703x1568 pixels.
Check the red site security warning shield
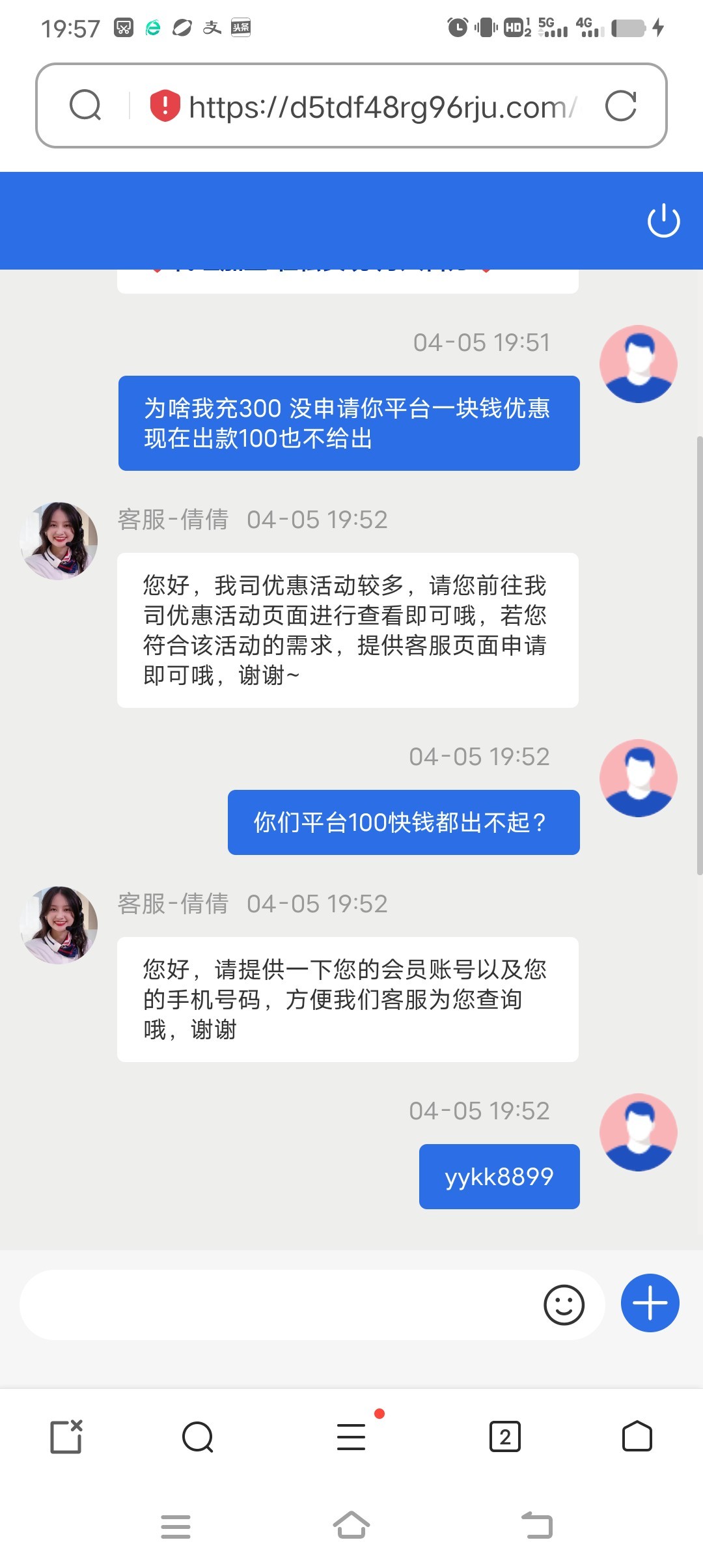coord(165,105)
